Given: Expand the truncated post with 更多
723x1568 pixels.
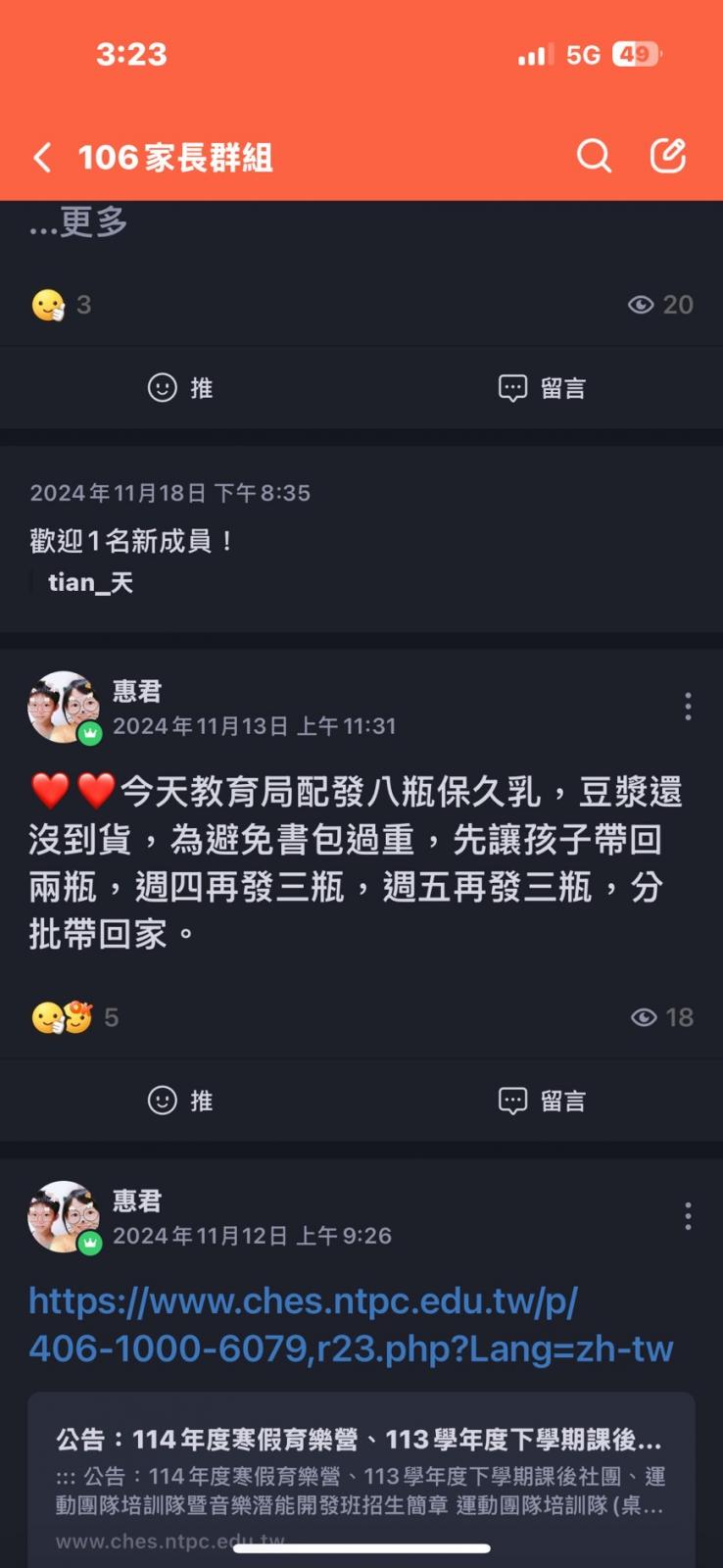Looking at the screenshot, I should pyautogui.click(x=79, y=222).
